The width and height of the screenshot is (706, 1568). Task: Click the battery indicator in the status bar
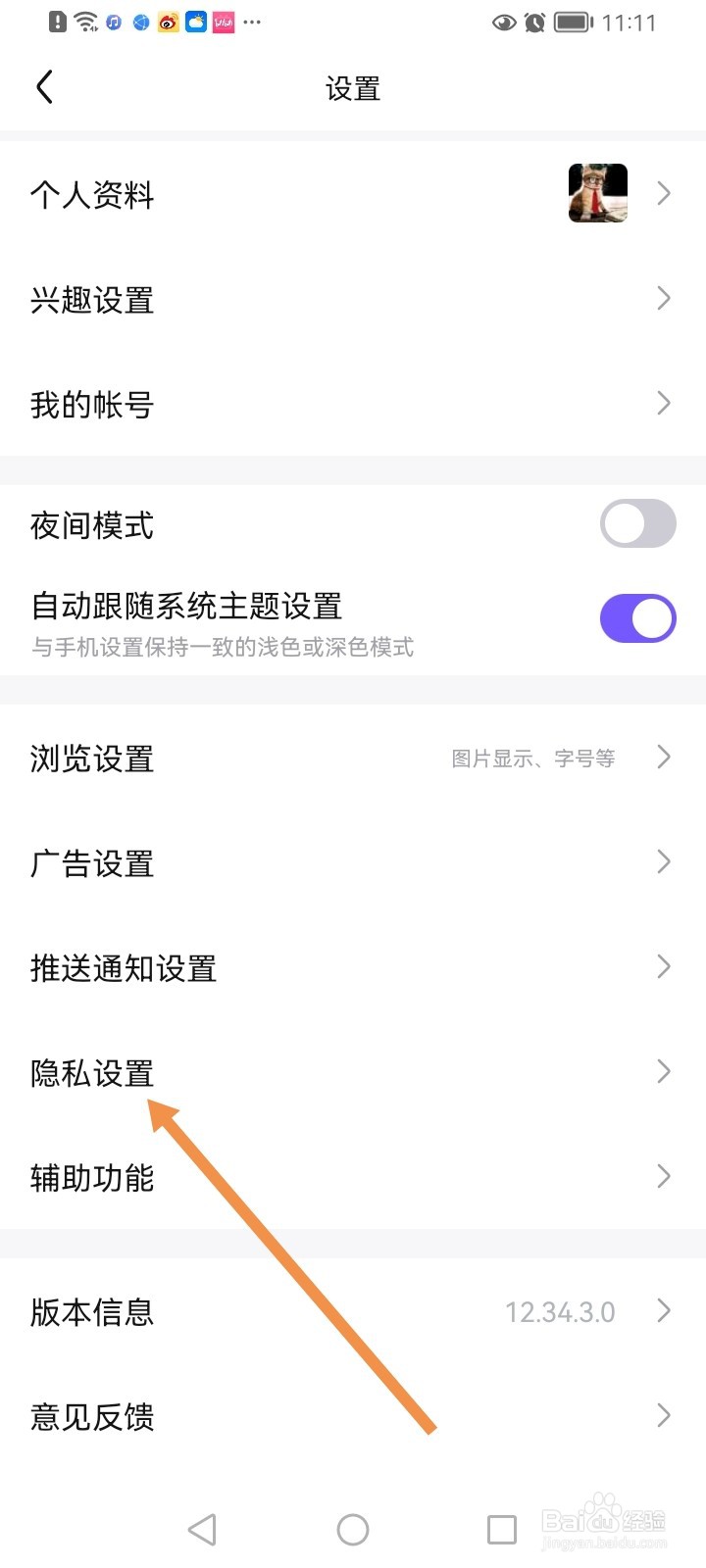click(x=574, y=22)
